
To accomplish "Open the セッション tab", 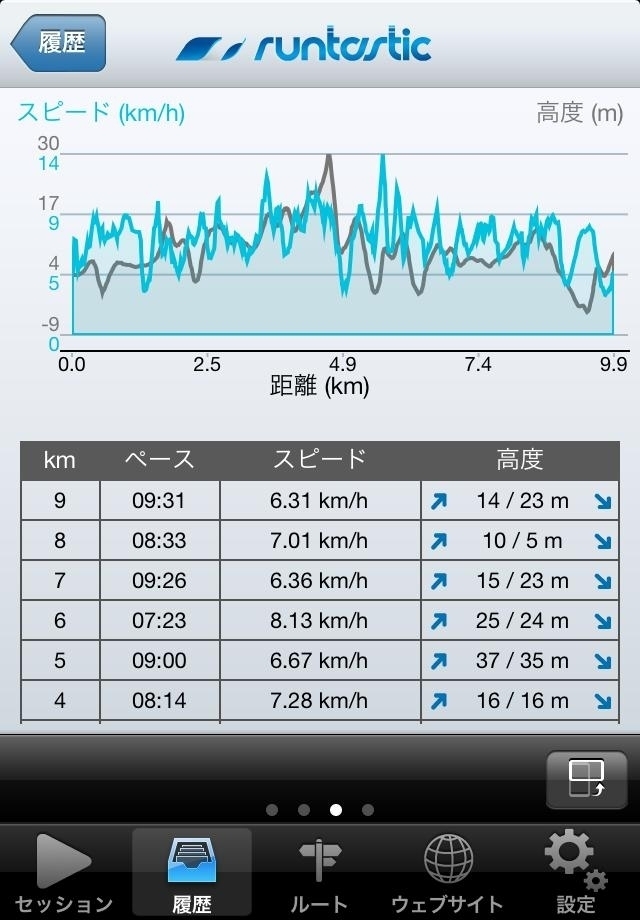I will [x=64, y=873].
